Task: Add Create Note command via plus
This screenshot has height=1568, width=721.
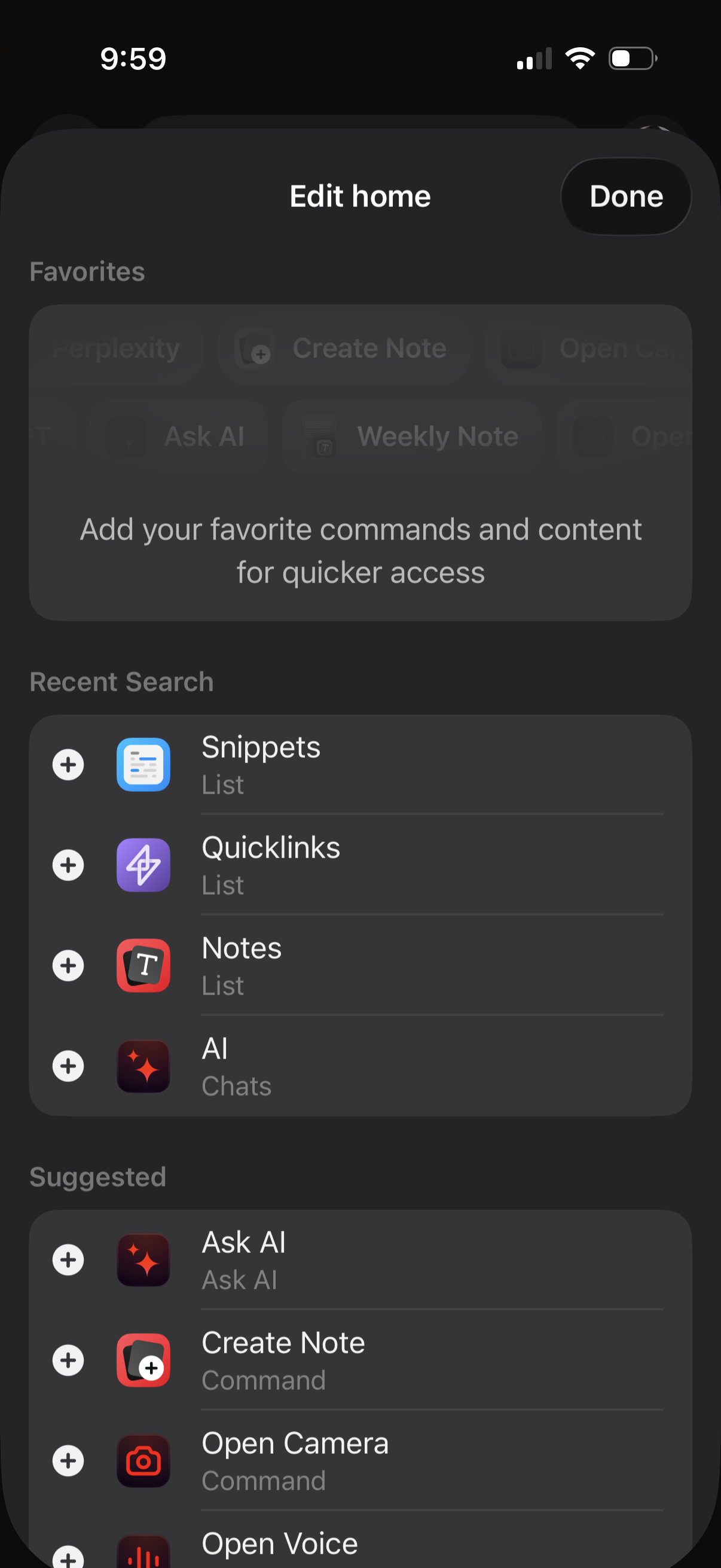Action: point(68,1360)
